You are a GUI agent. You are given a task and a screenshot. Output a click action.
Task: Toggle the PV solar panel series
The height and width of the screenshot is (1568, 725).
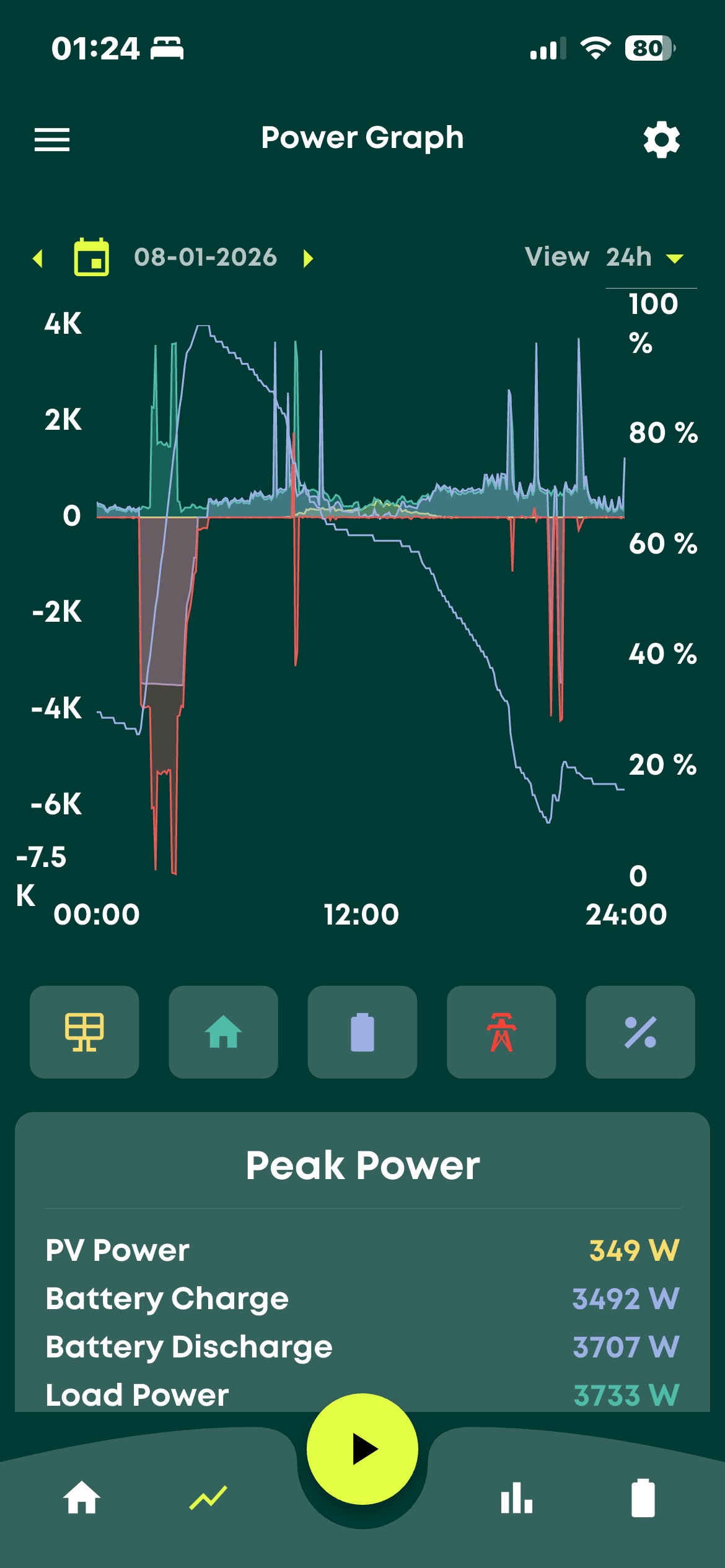(x=84, y=1032)
